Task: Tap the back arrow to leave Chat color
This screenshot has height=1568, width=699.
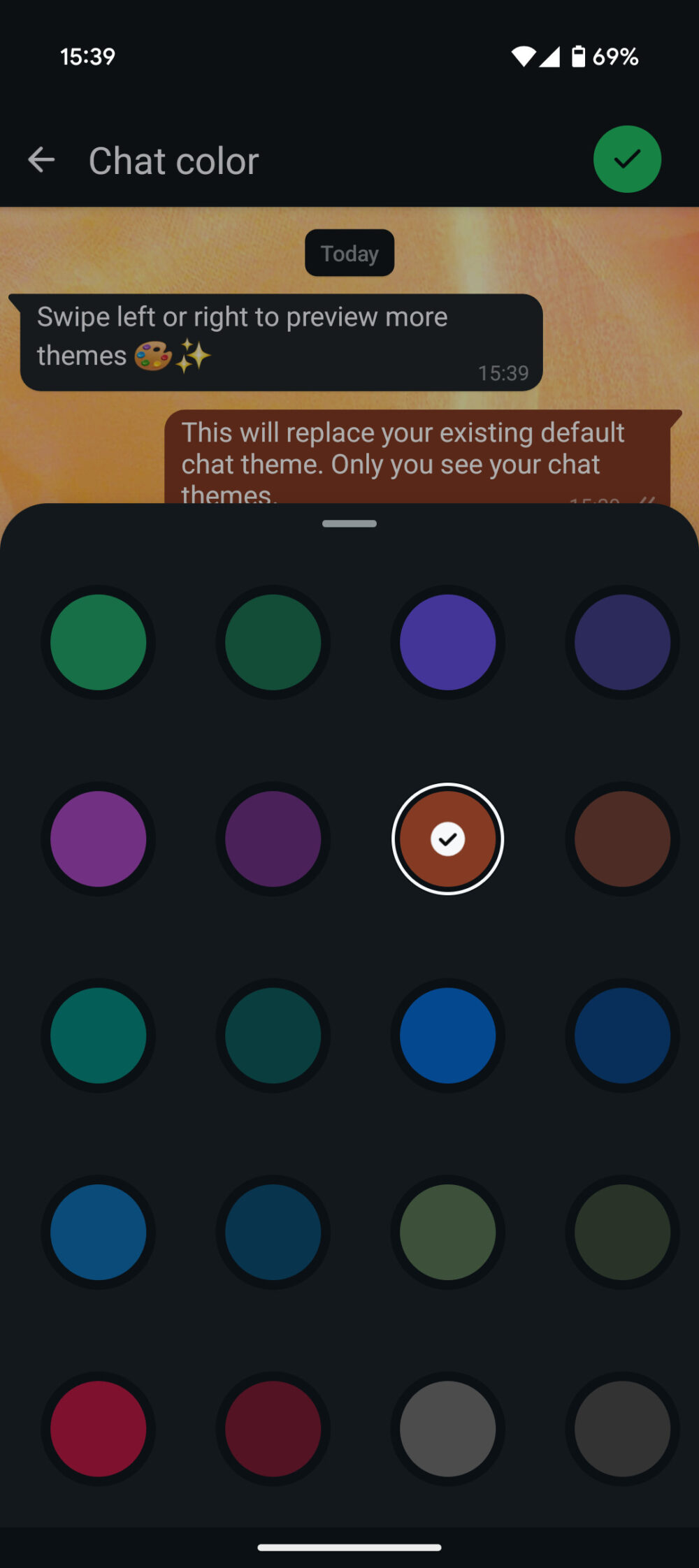Action: [42, 159]
